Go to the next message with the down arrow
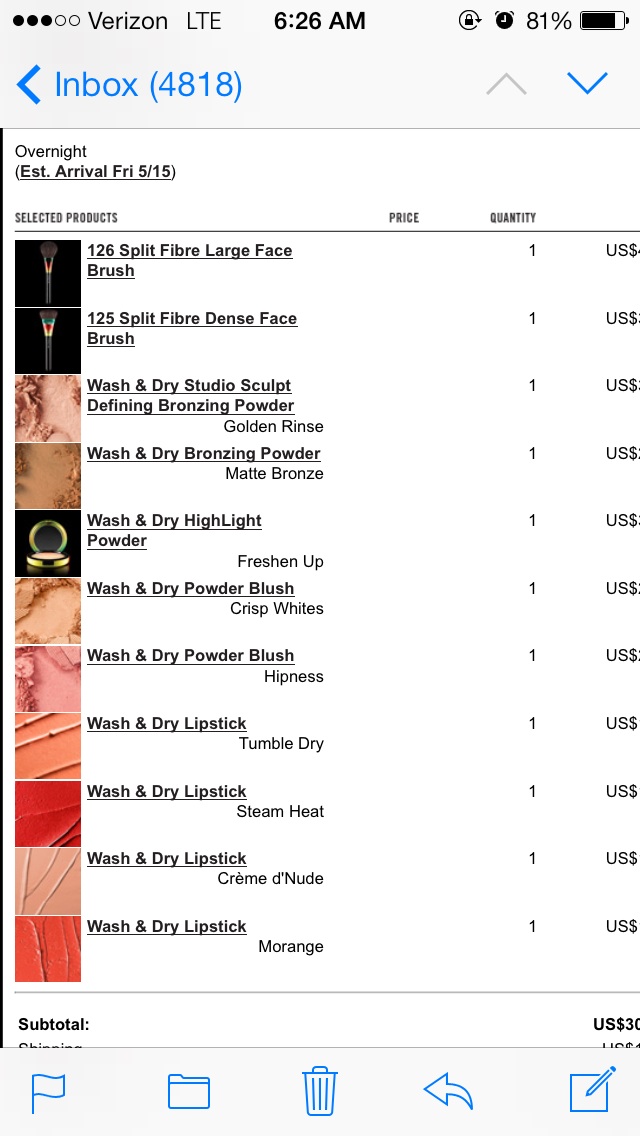The width and height of the screenshot is (640, 1136). tap(587, 83)
